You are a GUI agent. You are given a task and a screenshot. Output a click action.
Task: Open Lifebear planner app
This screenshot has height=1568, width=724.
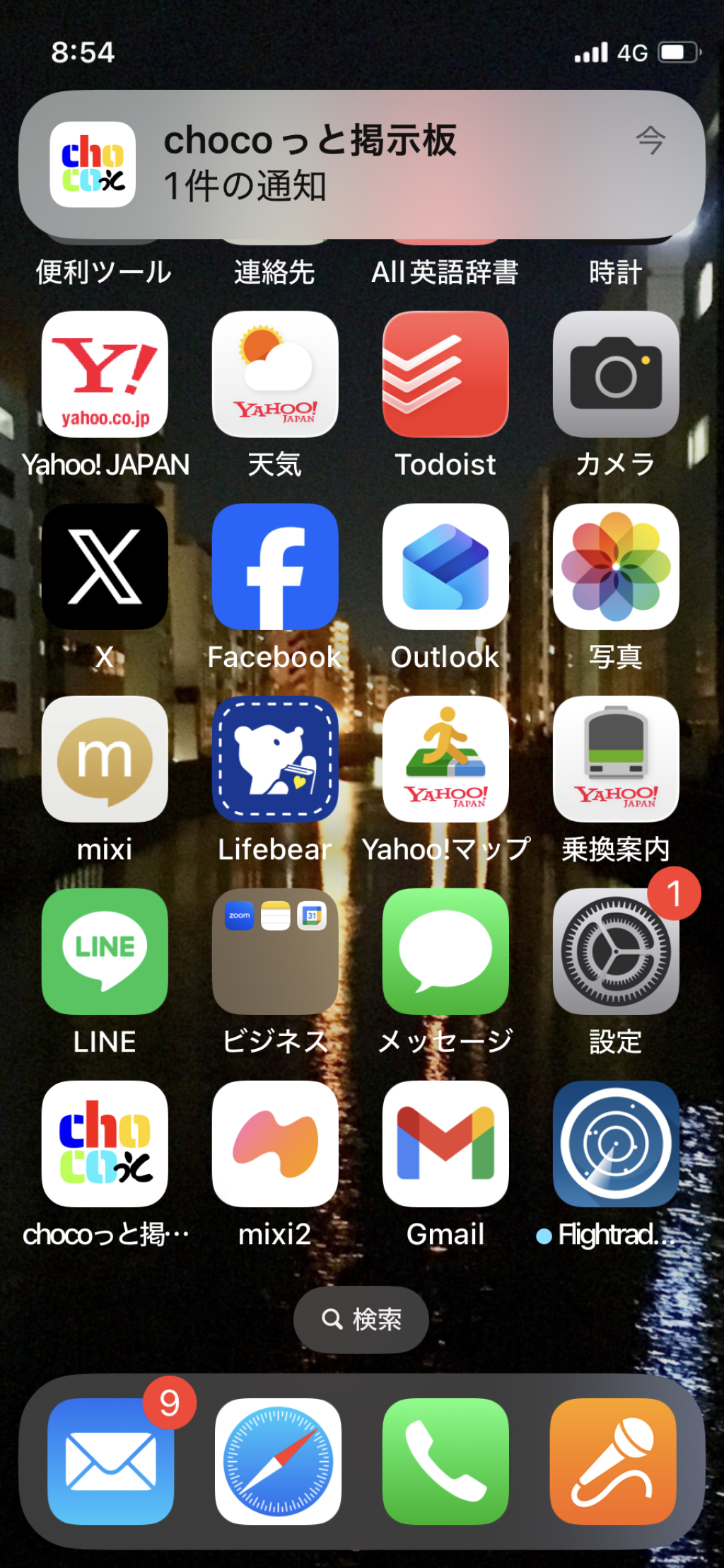click(x=275, y=759)
